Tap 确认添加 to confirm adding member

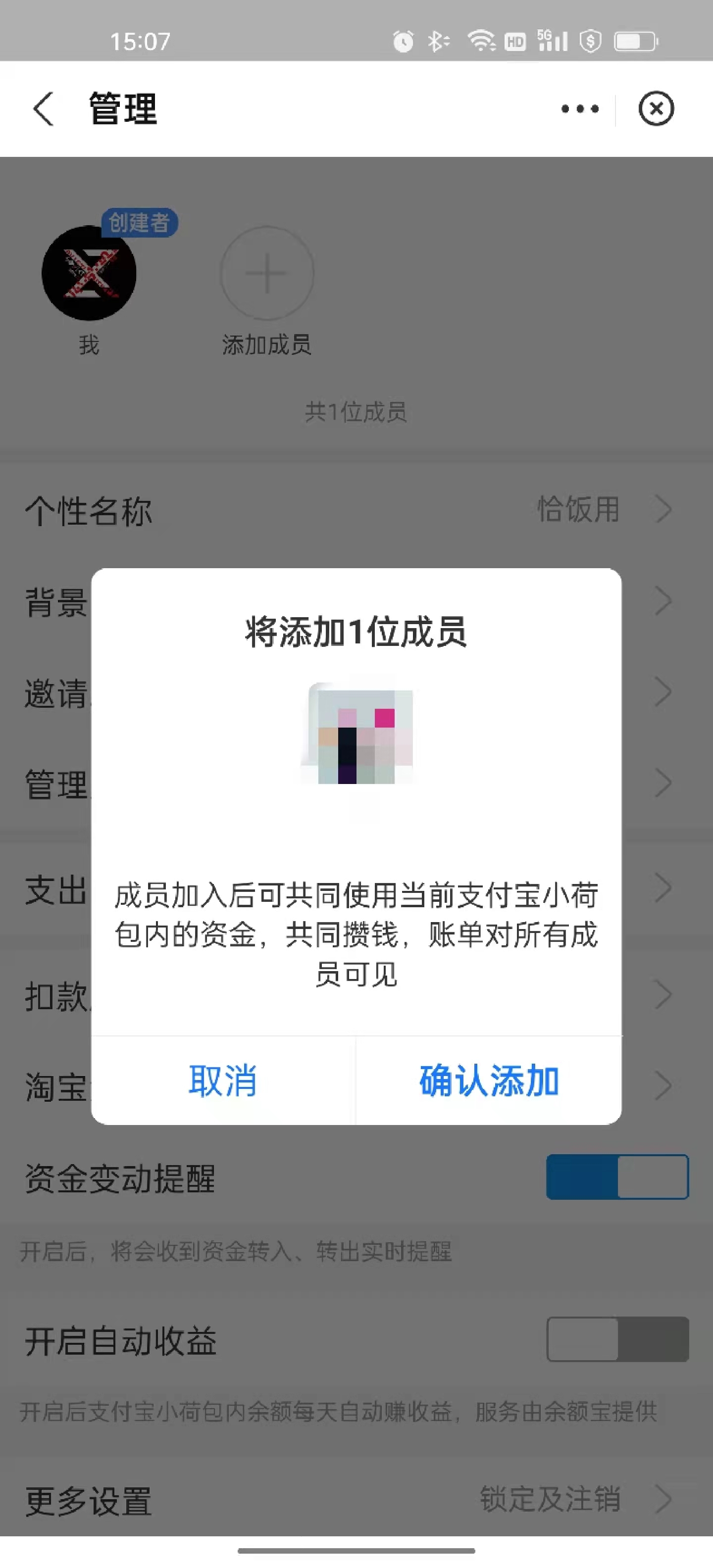[x=489, y=1080]
